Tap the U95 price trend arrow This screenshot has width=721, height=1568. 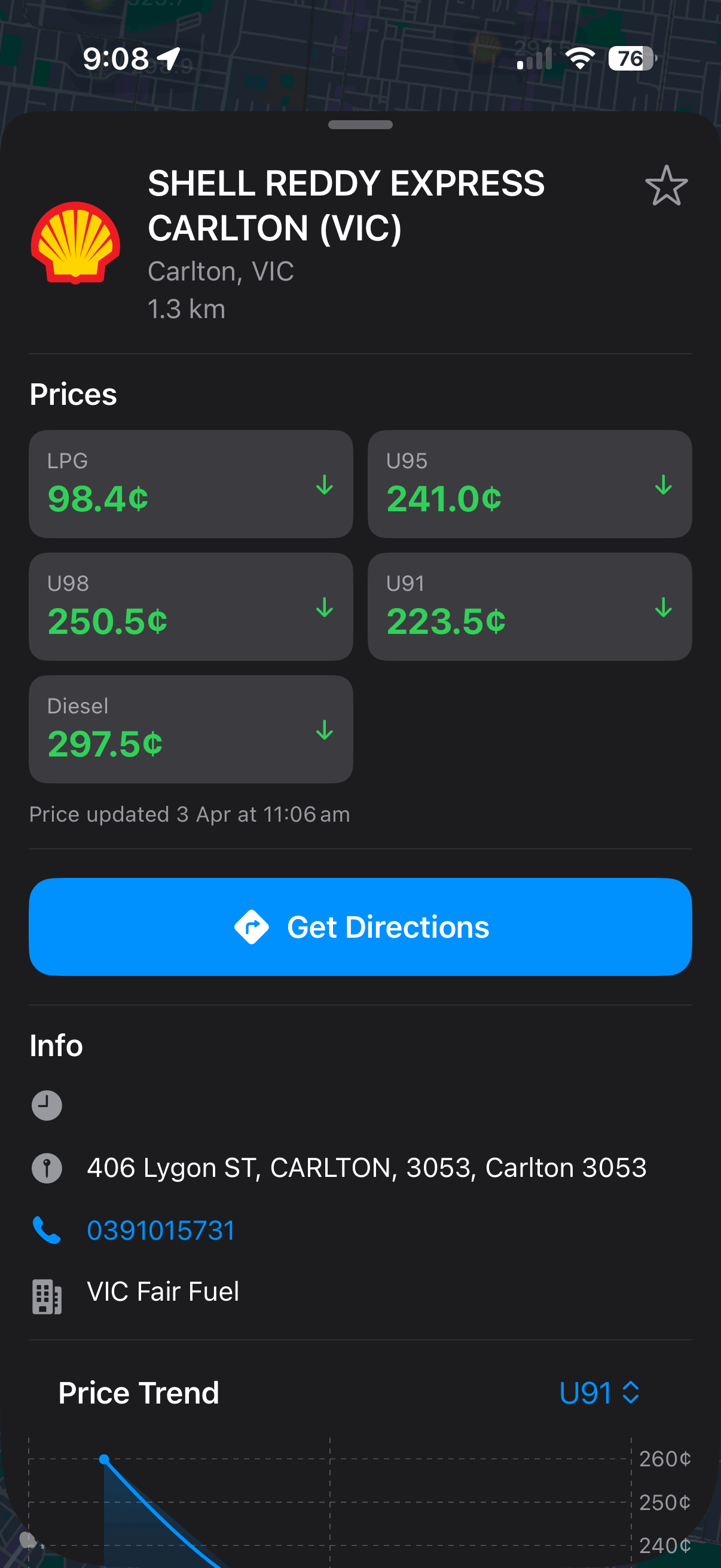(x=663, y=485)
